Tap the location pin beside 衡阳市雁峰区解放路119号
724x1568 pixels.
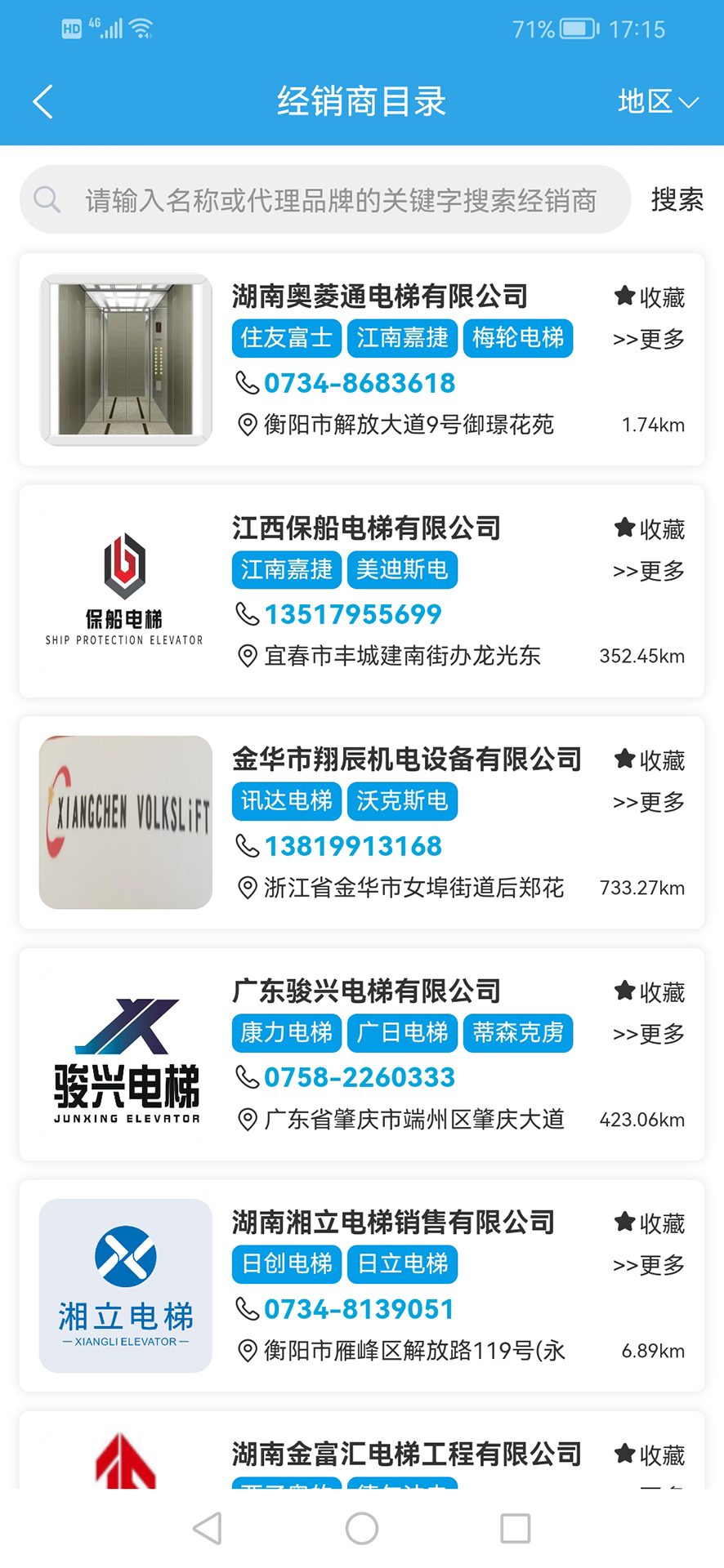click(x=247, y=1351)
